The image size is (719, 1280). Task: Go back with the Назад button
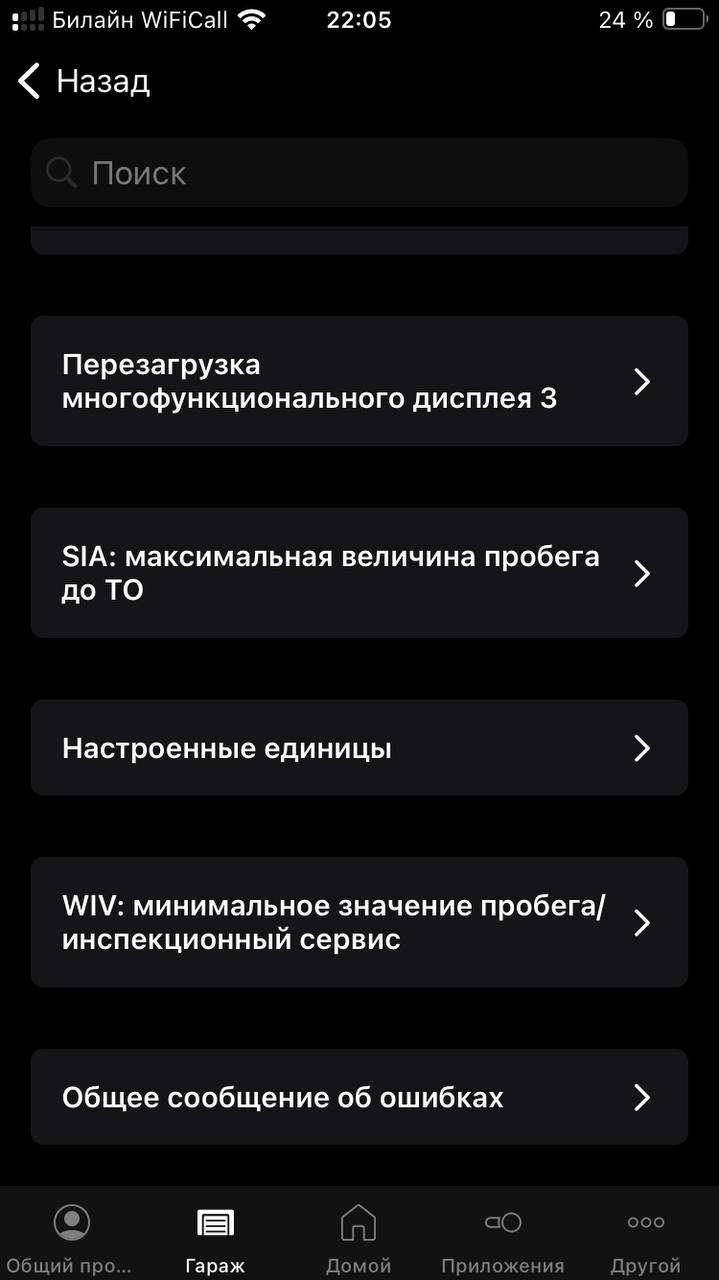click(84, 81)
